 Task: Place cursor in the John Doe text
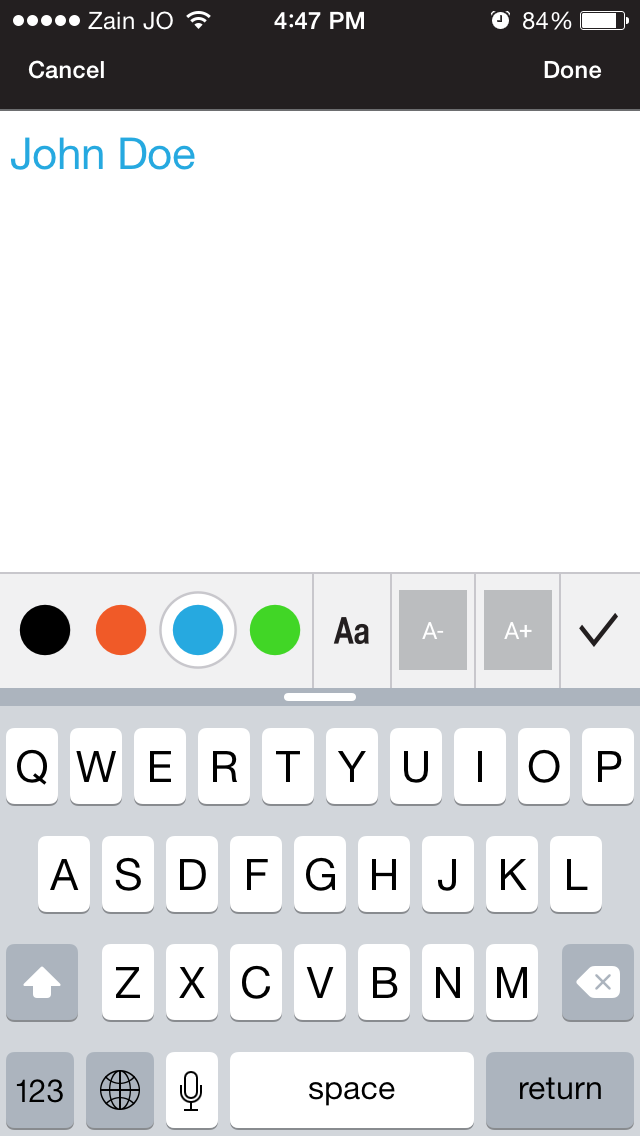click(x=103, y=155)
